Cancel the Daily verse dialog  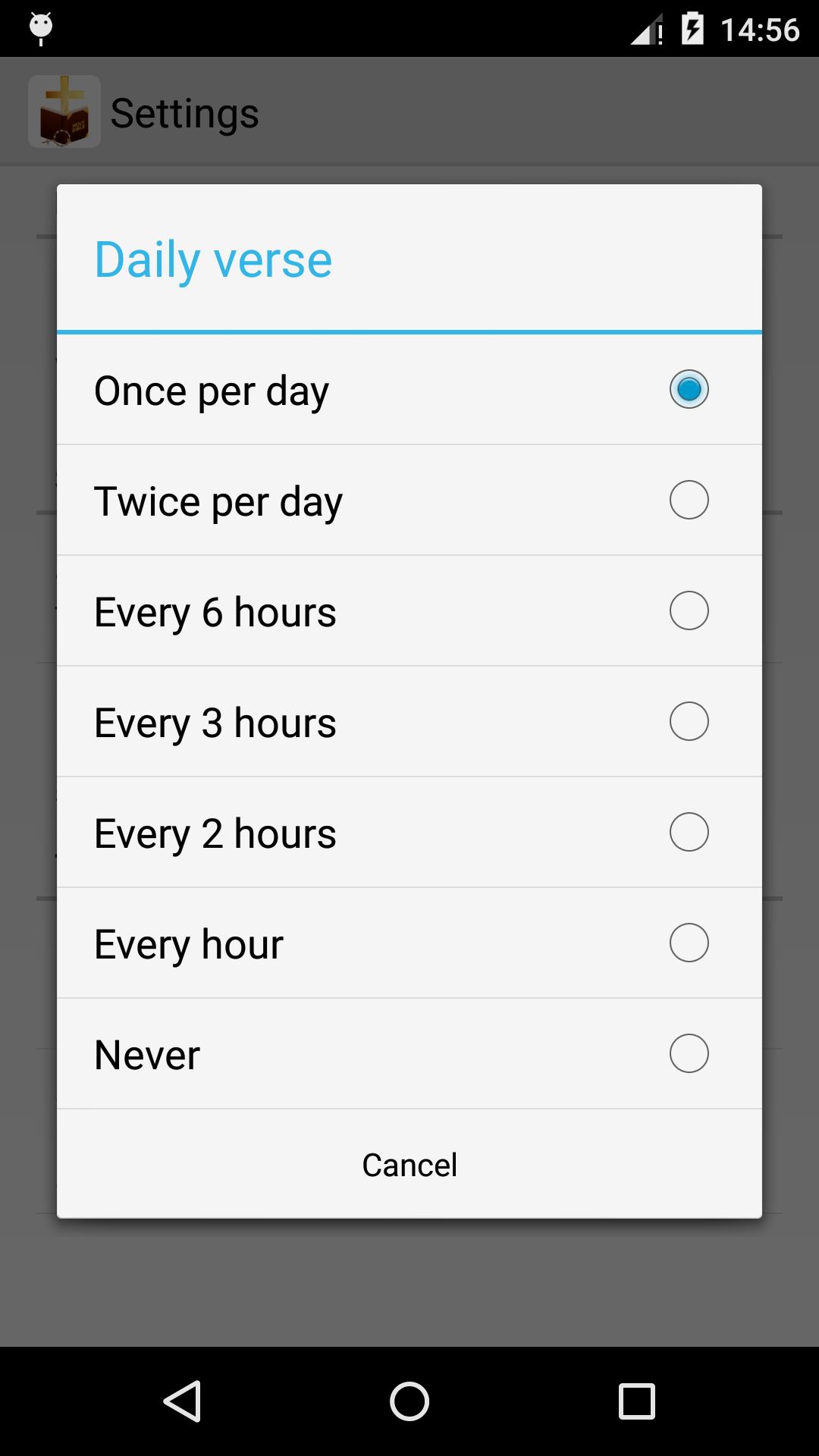point(409,1165)
